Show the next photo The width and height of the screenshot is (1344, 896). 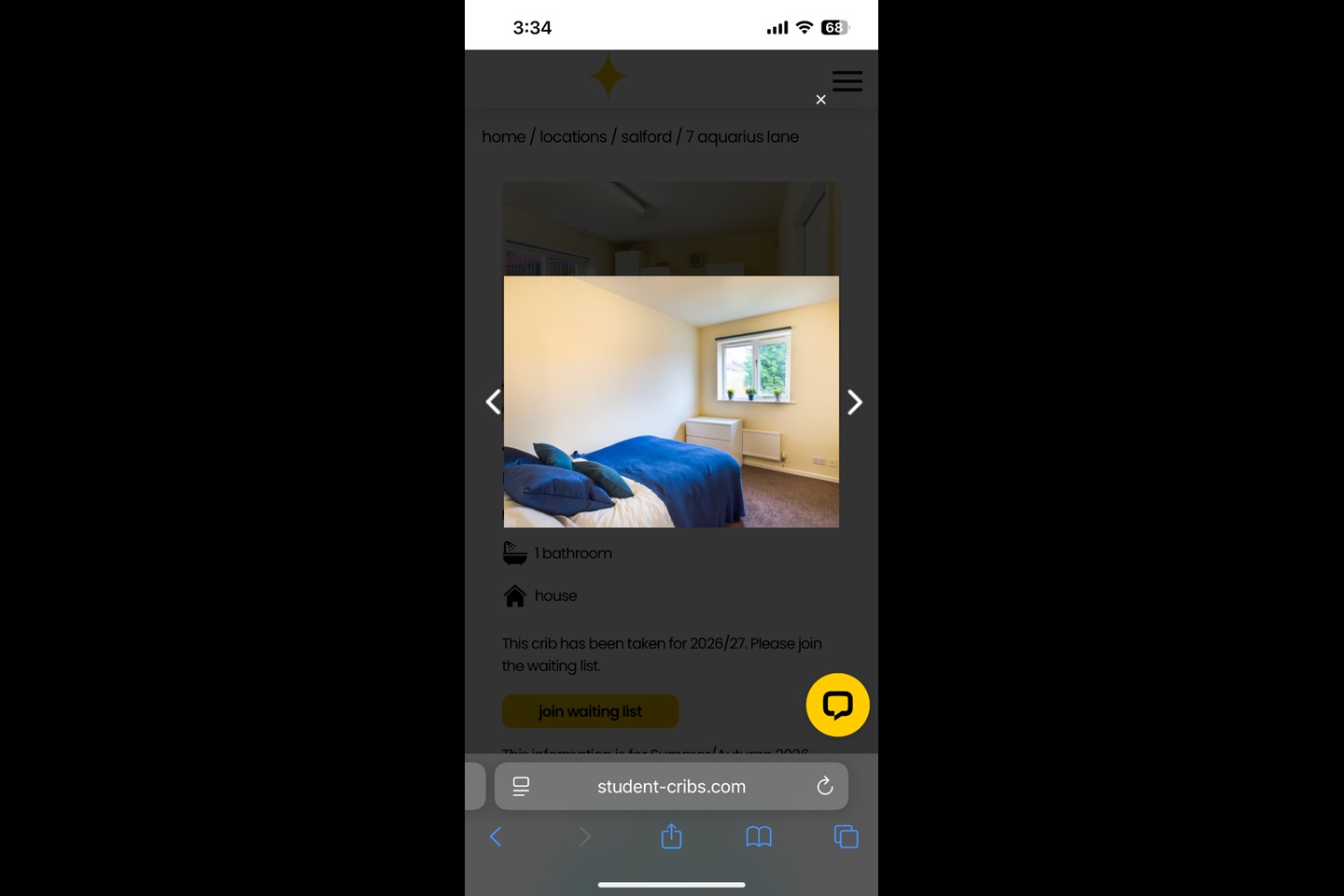[x=854, y=401]
